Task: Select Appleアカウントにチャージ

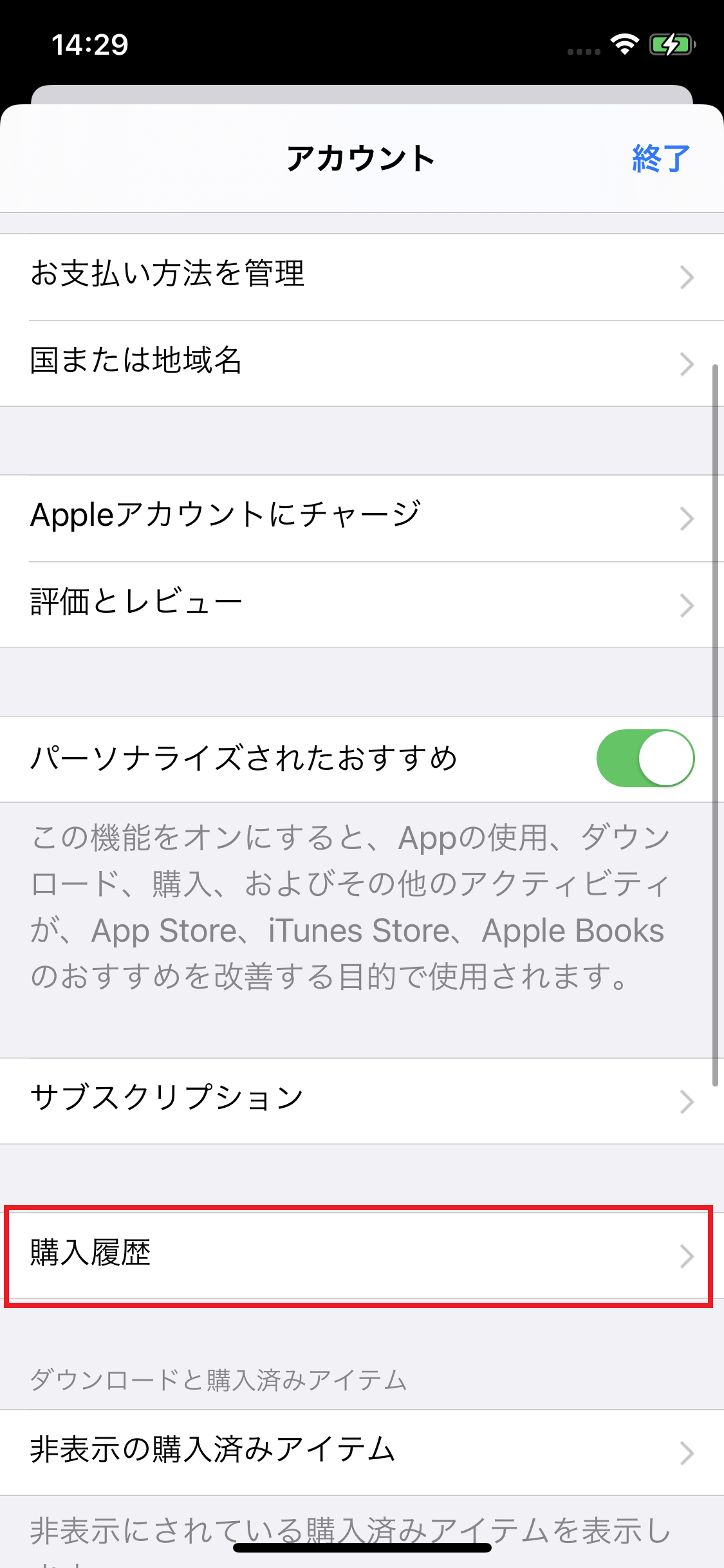Action: pos(360,518)
